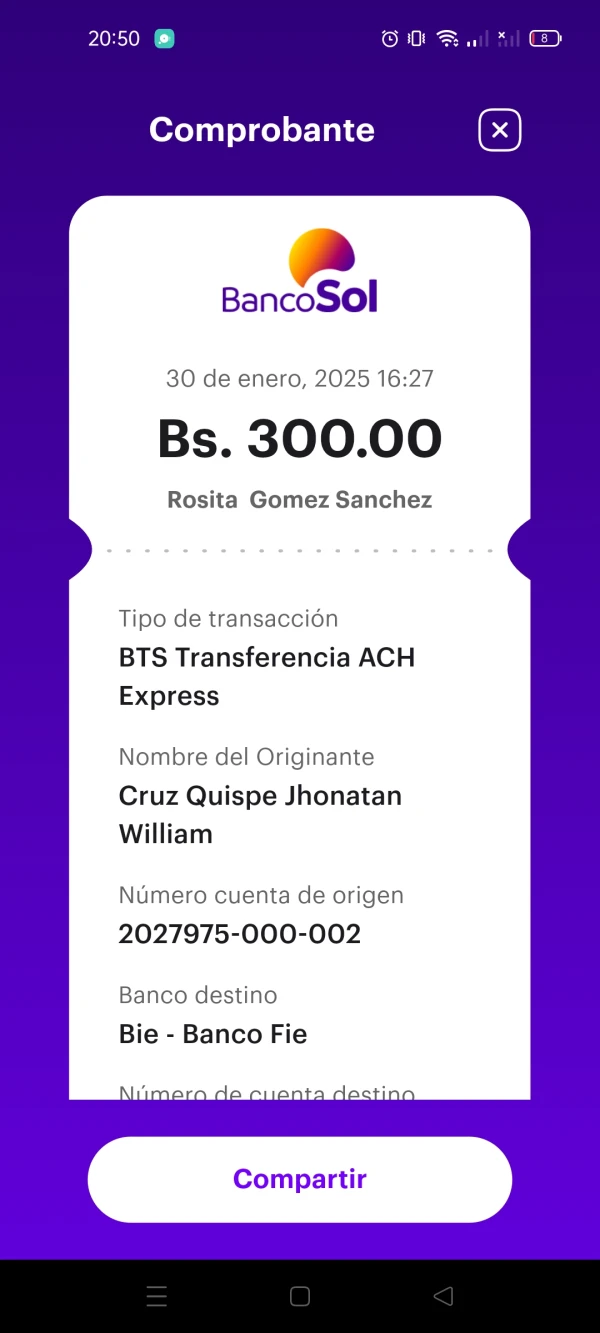Share the receipt with Compartir
Image resolution: width=600 pixels, height=1333 pixels.
point(300,1179)
